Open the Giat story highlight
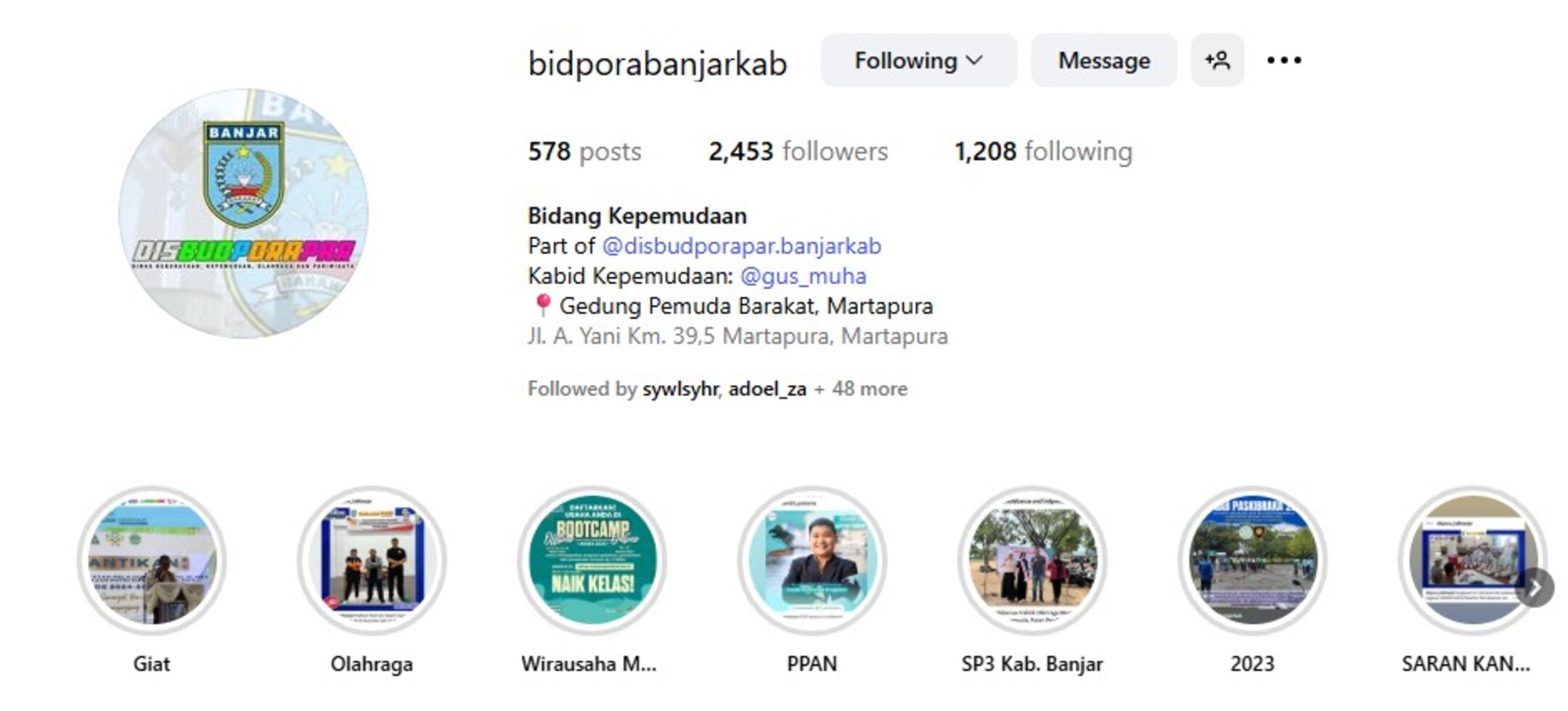1568x711 pixels. (x=152, y=561)
